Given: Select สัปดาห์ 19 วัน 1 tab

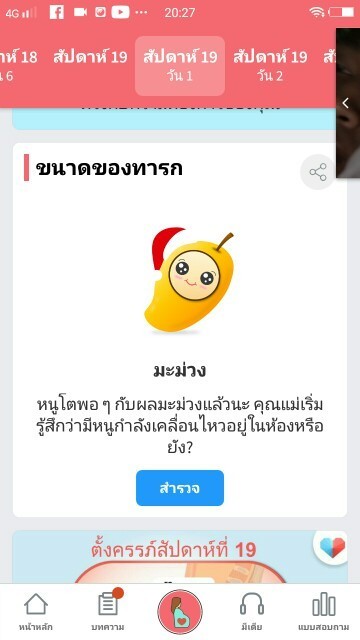Looking at the screenshot, I should (180, 66).
